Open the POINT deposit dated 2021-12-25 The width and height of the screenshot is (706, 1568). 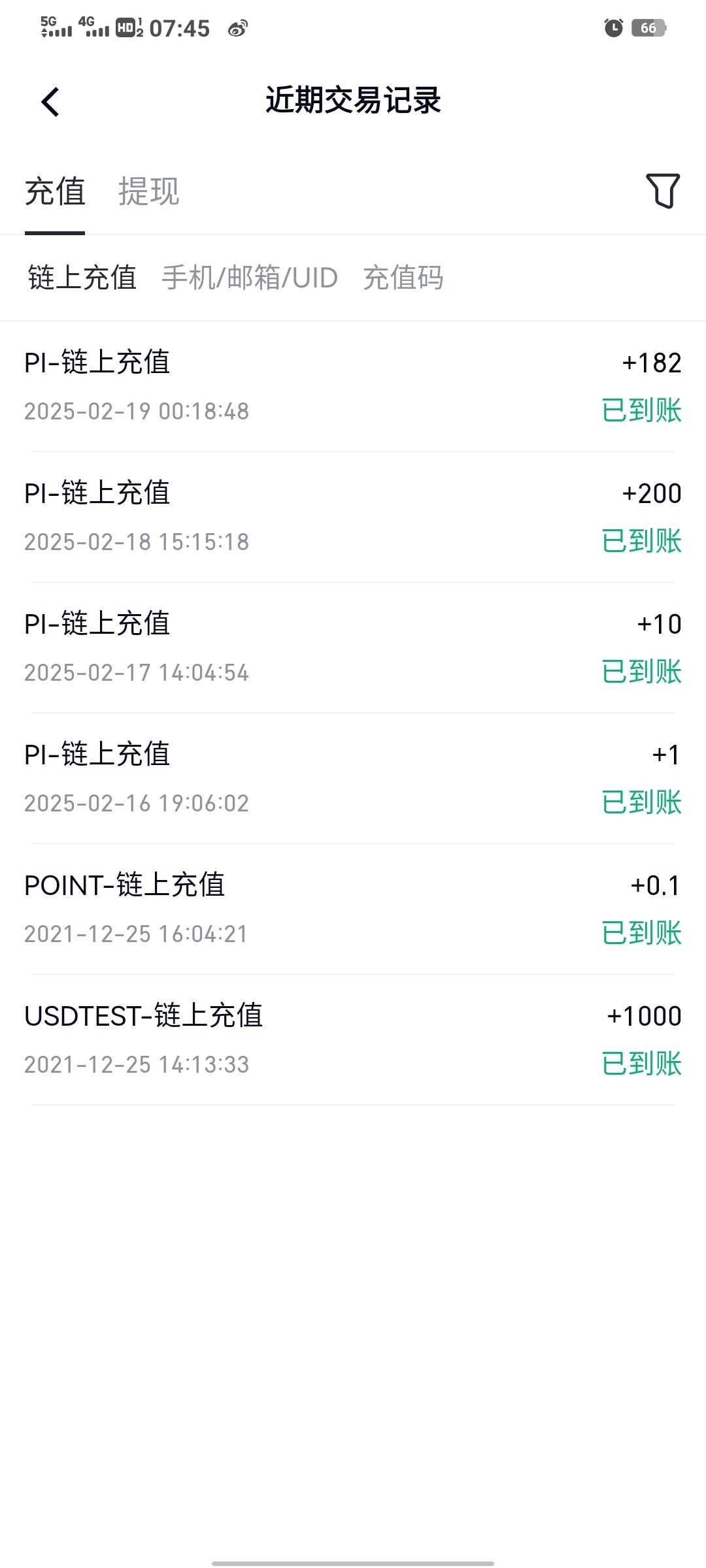(353, 908)
